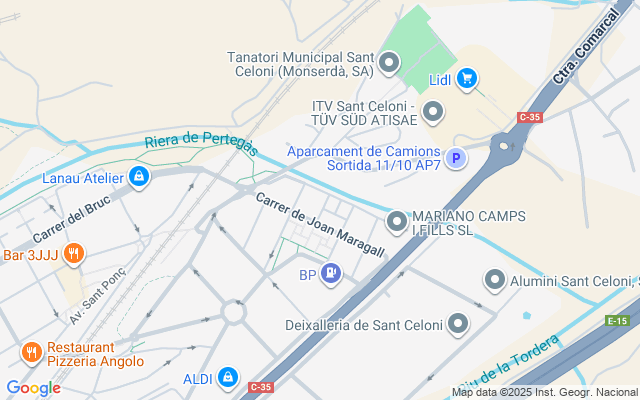Tap the Alumini Sant Celoni marker

click(495, 280)
